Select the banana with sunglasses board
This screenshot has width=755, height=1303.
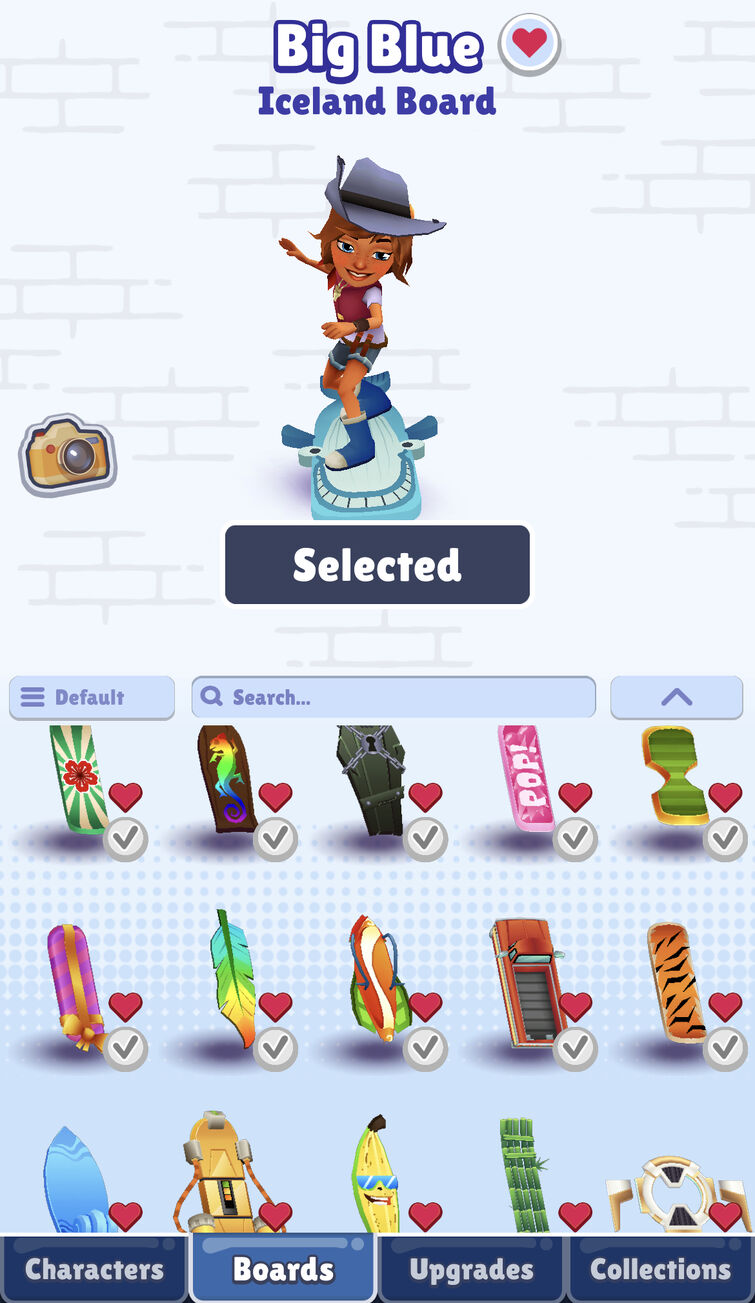coord(375,1175)
